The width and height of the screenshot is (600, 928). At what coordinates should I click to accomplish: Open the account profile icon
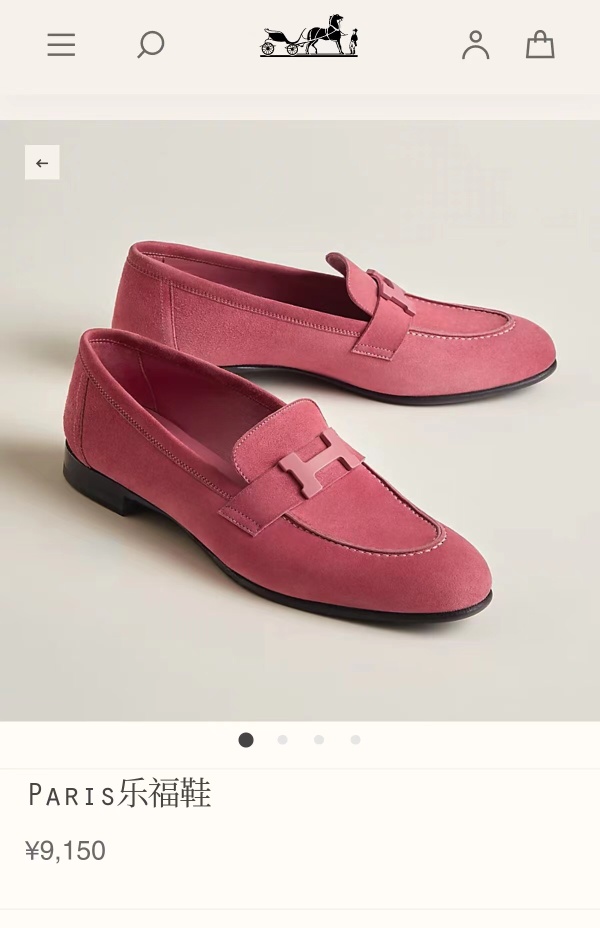pos(475,44)
